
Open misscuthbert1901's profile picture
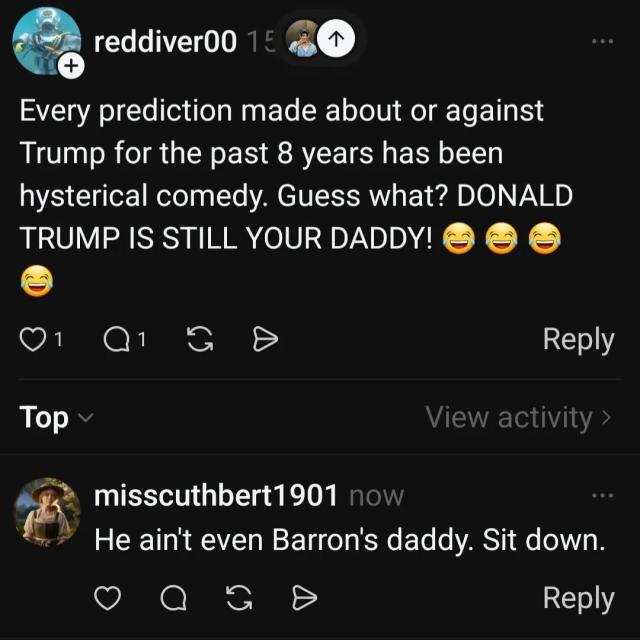pos(46,511)
